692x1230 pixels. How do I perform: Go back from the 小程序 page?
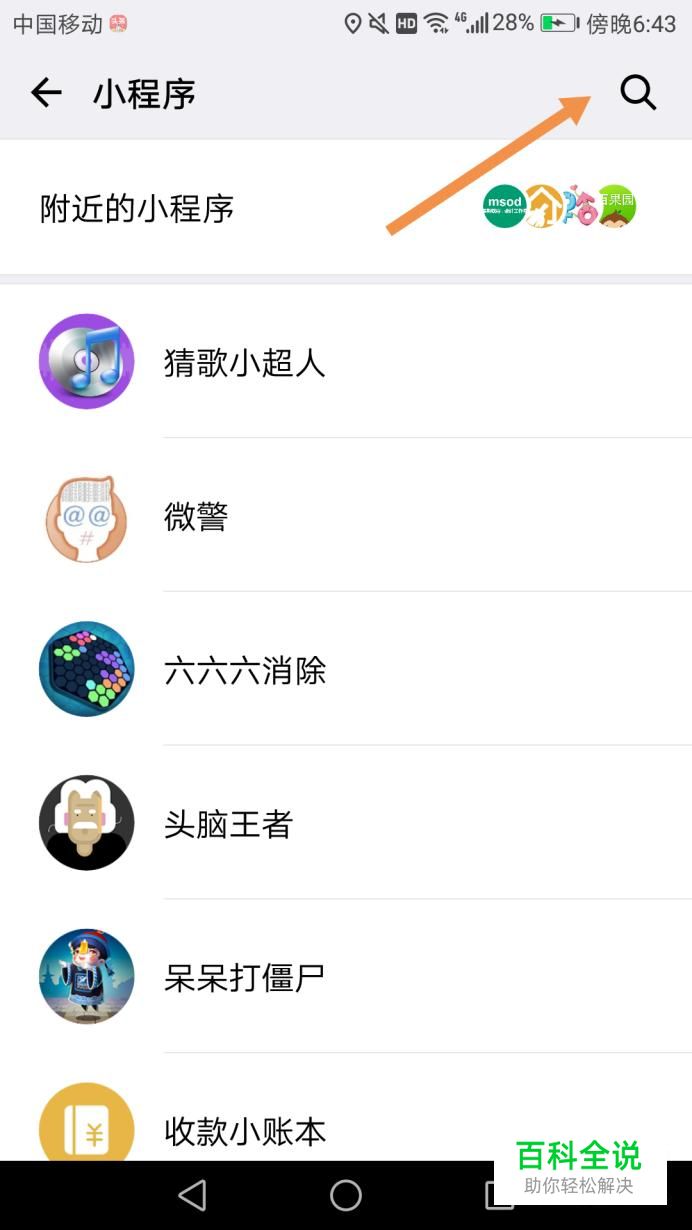click(x=46, y=93)
